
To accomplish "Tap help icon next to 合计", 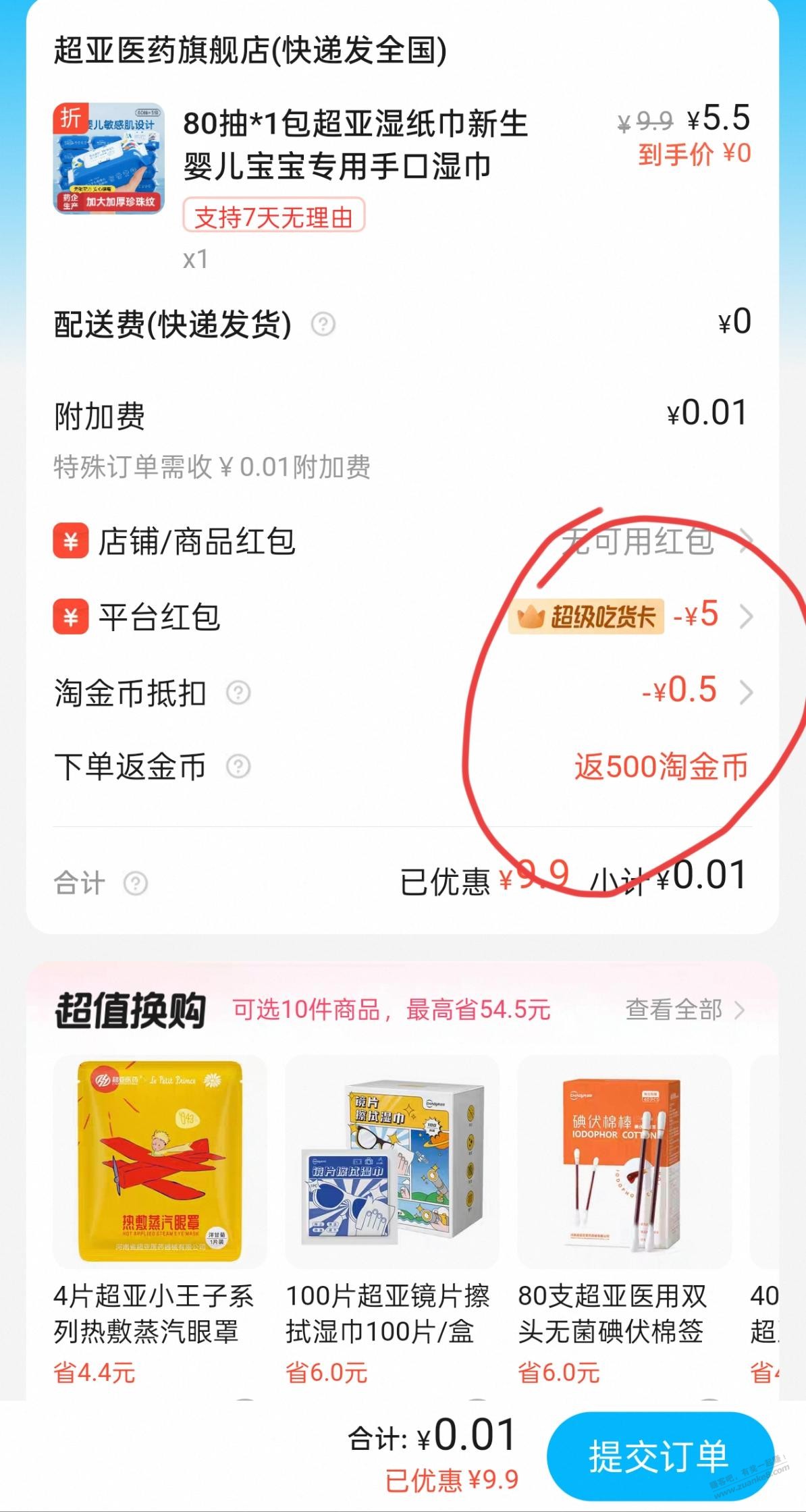I will pos(136,883).
